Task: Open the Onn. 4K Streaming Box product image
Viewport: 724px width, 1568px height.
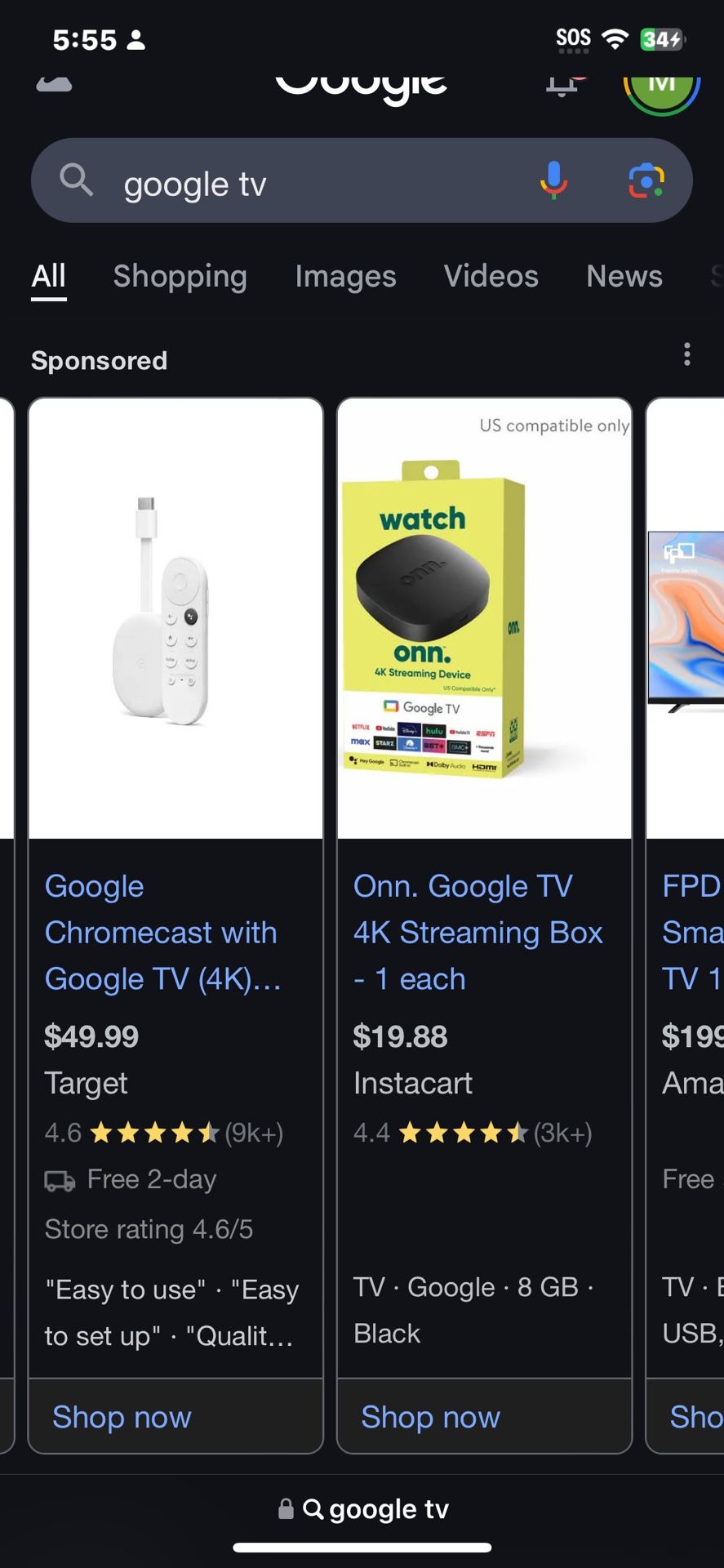Action: 485,618
